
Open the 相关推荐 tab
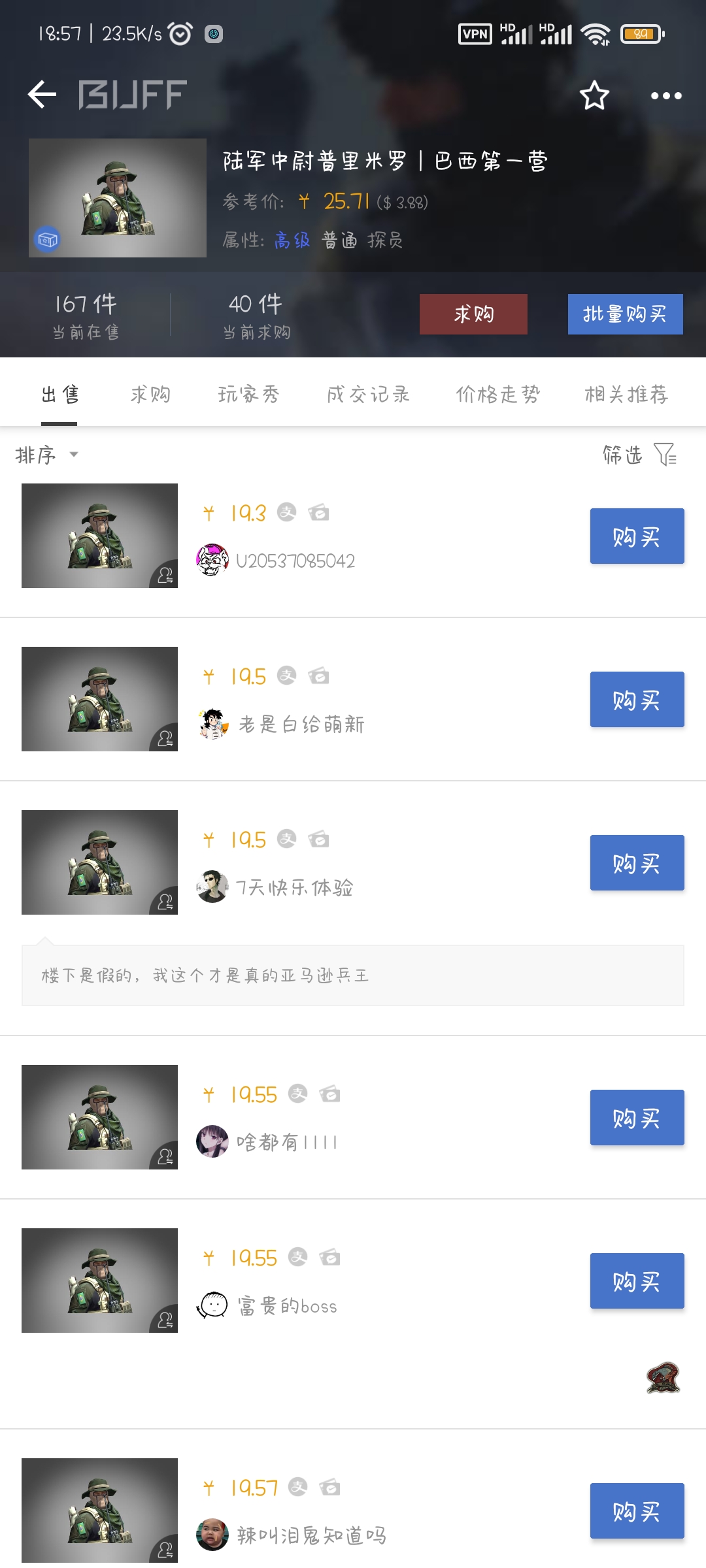[x=626, y=394]
